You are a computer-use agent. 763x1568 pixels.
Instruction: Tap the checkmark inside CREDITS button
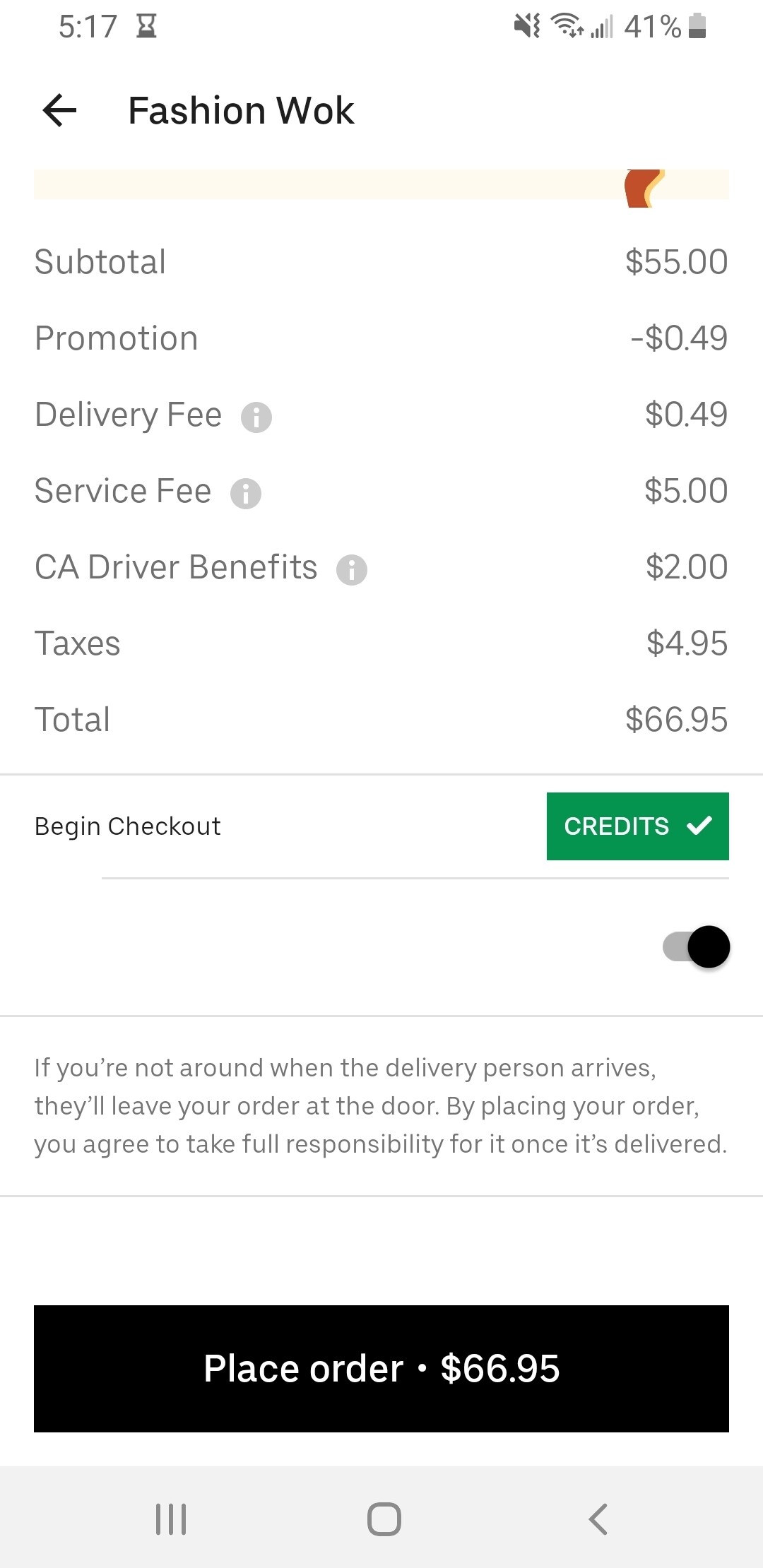pyautogui.click(x=699, y=825)
